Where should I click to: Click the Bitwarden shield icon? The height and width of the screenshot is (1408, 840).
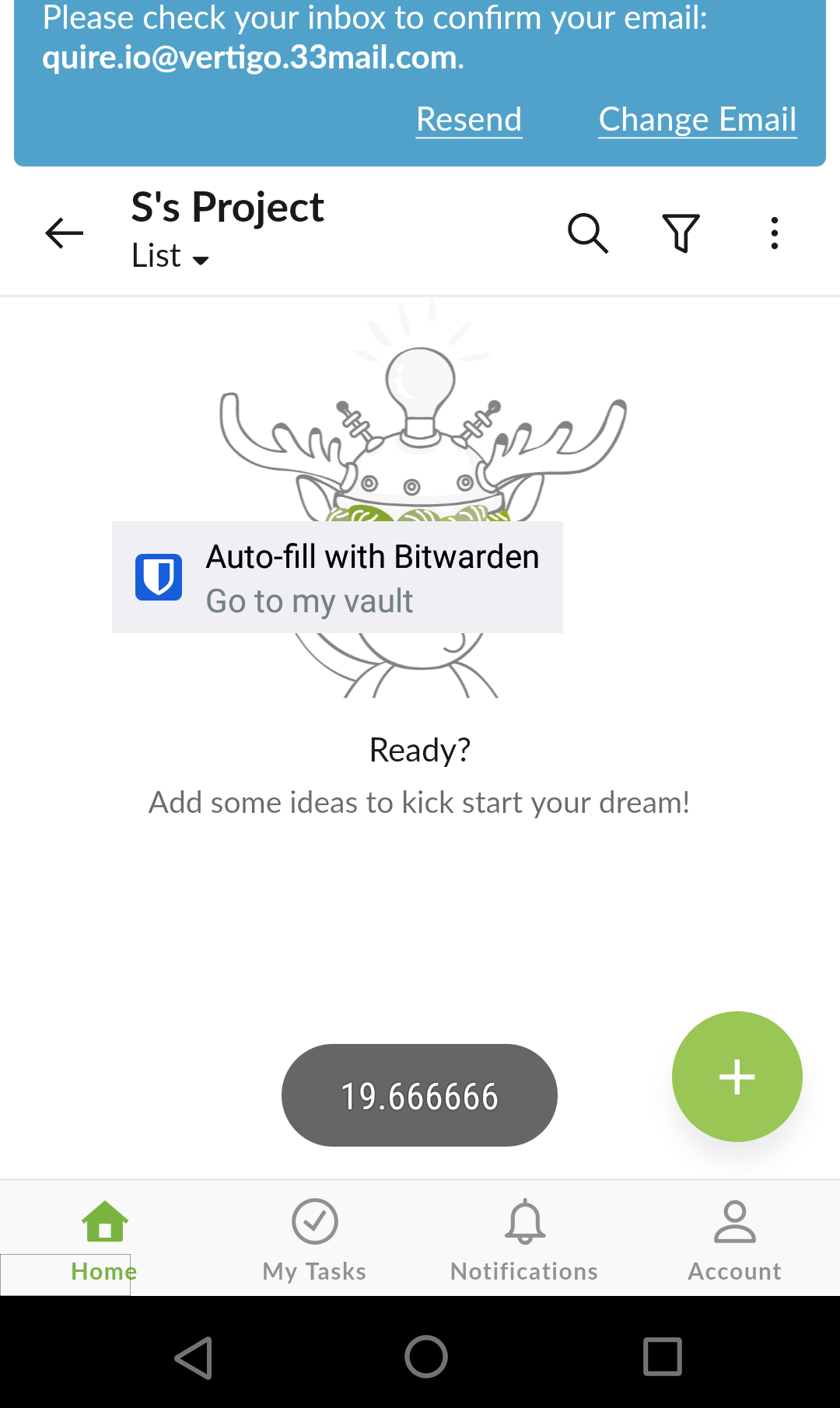point(158,576)
